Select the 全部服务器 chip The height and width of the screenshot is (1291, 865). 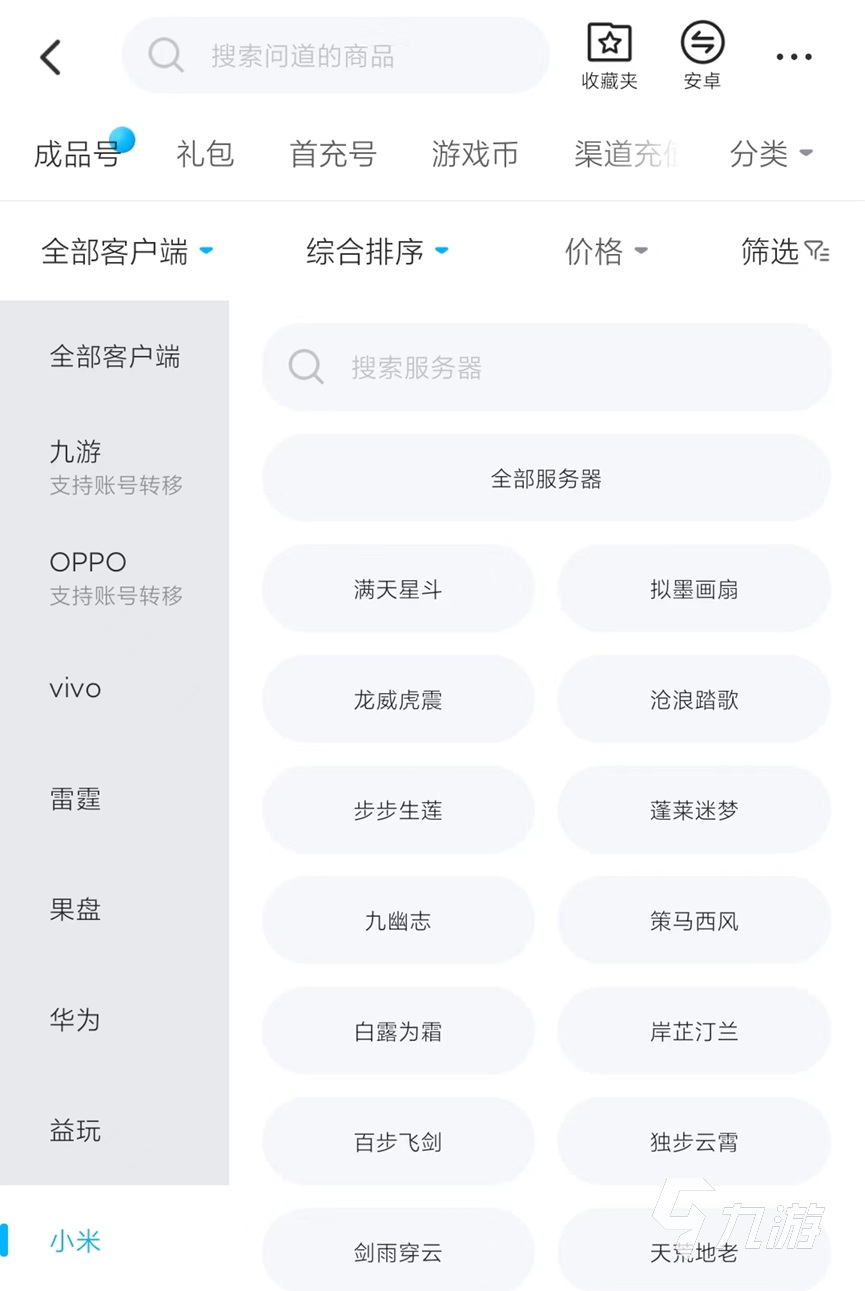coord(546,478)
